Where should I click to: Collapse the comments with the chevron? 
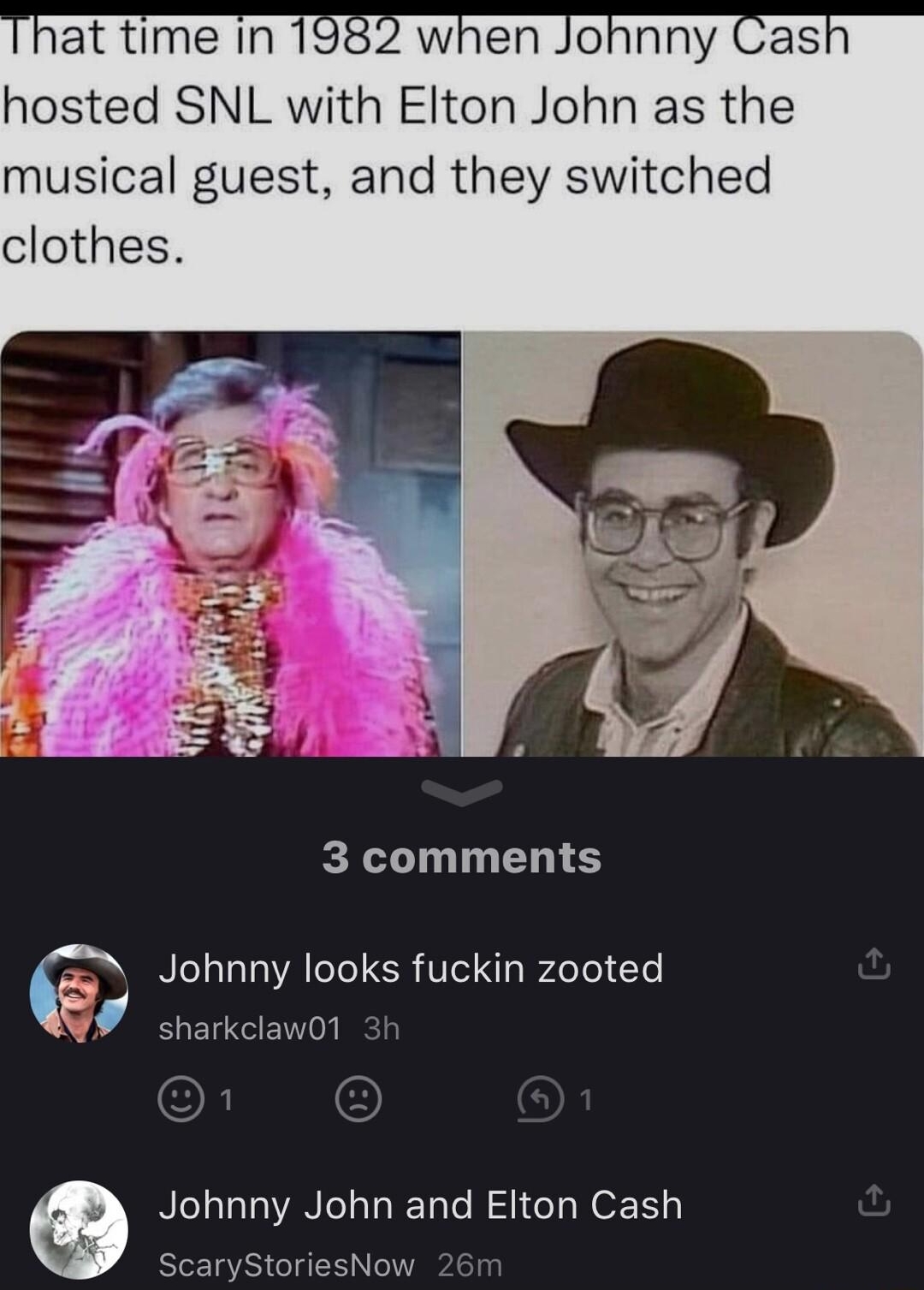pos(462,793)
